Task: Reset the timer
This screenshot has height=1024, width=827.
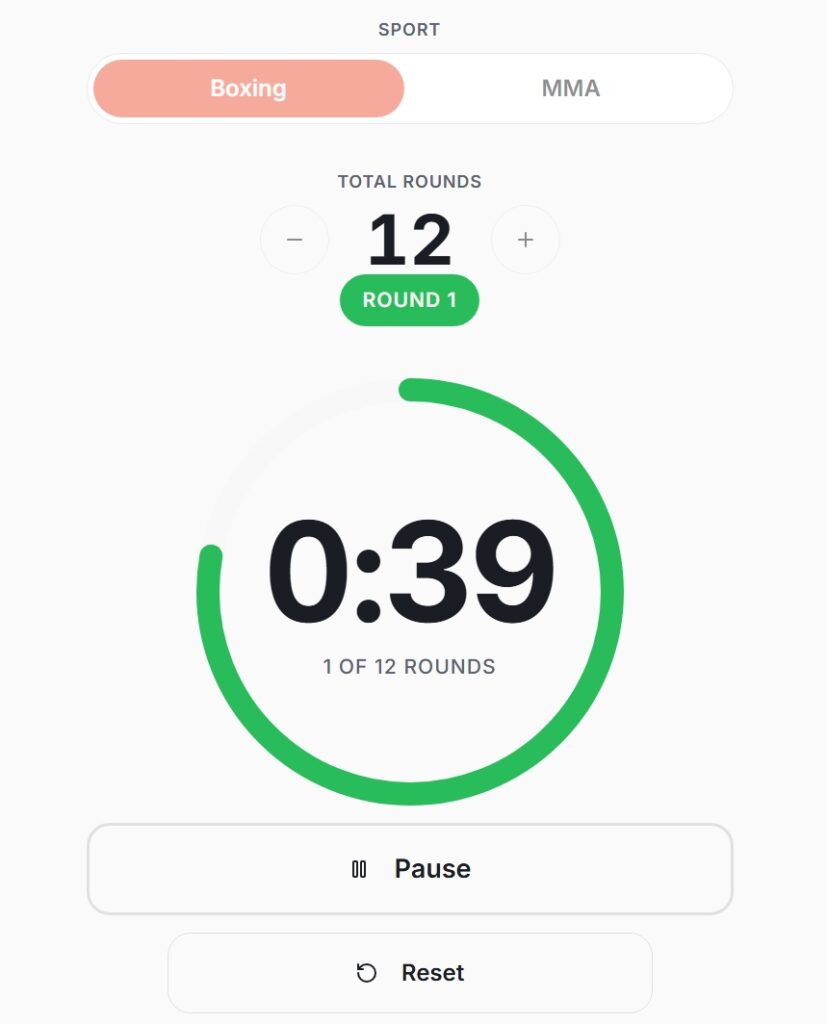Action: click(410, 972)
